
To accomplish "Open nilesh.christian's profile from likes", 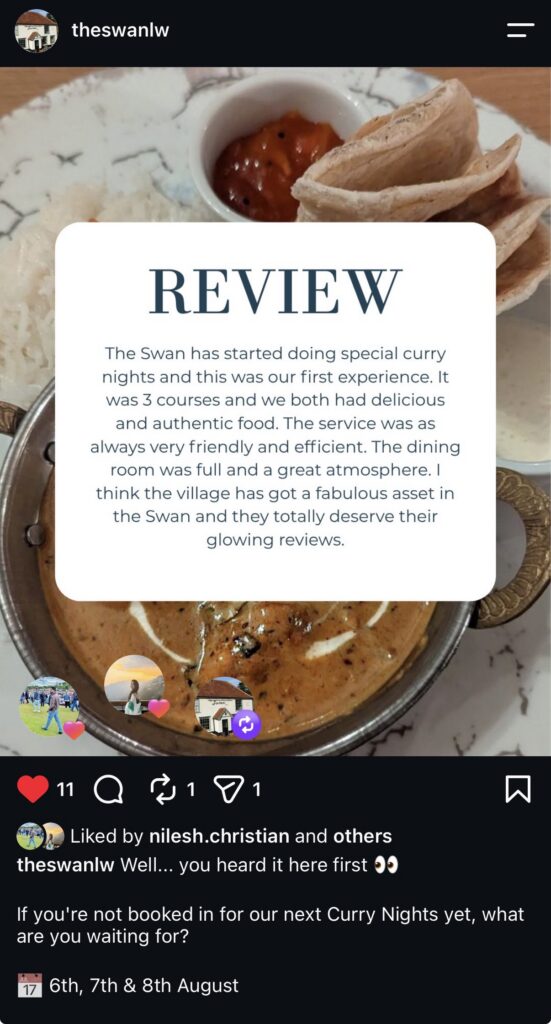I will pyautogui.click(x=219, y=836).
